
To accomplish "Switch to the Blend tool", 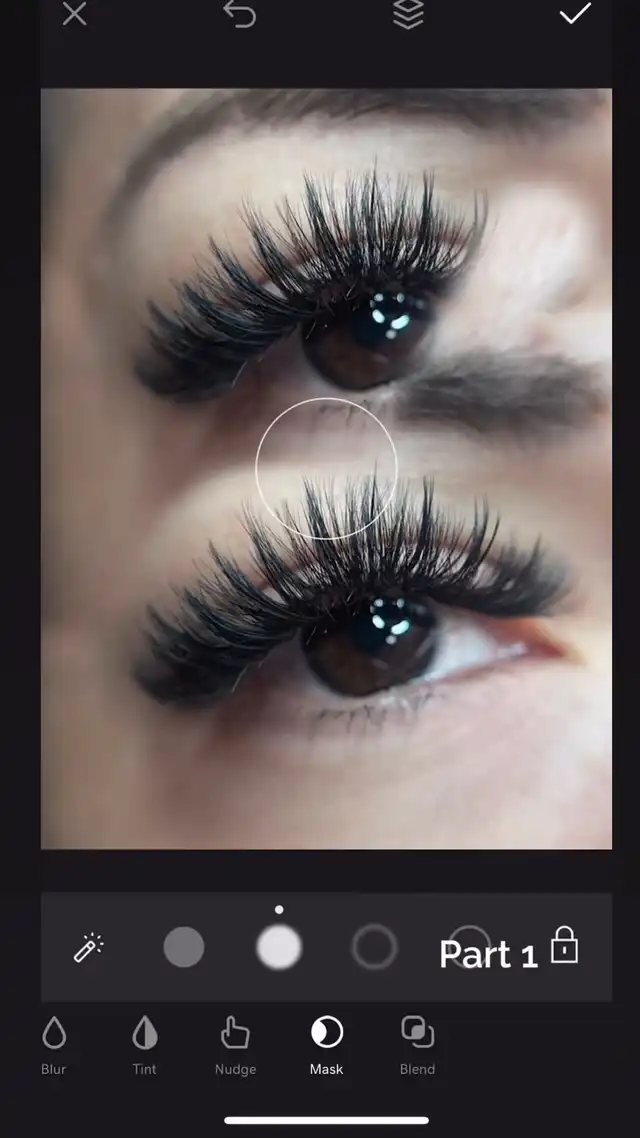I will [417, 1045].
